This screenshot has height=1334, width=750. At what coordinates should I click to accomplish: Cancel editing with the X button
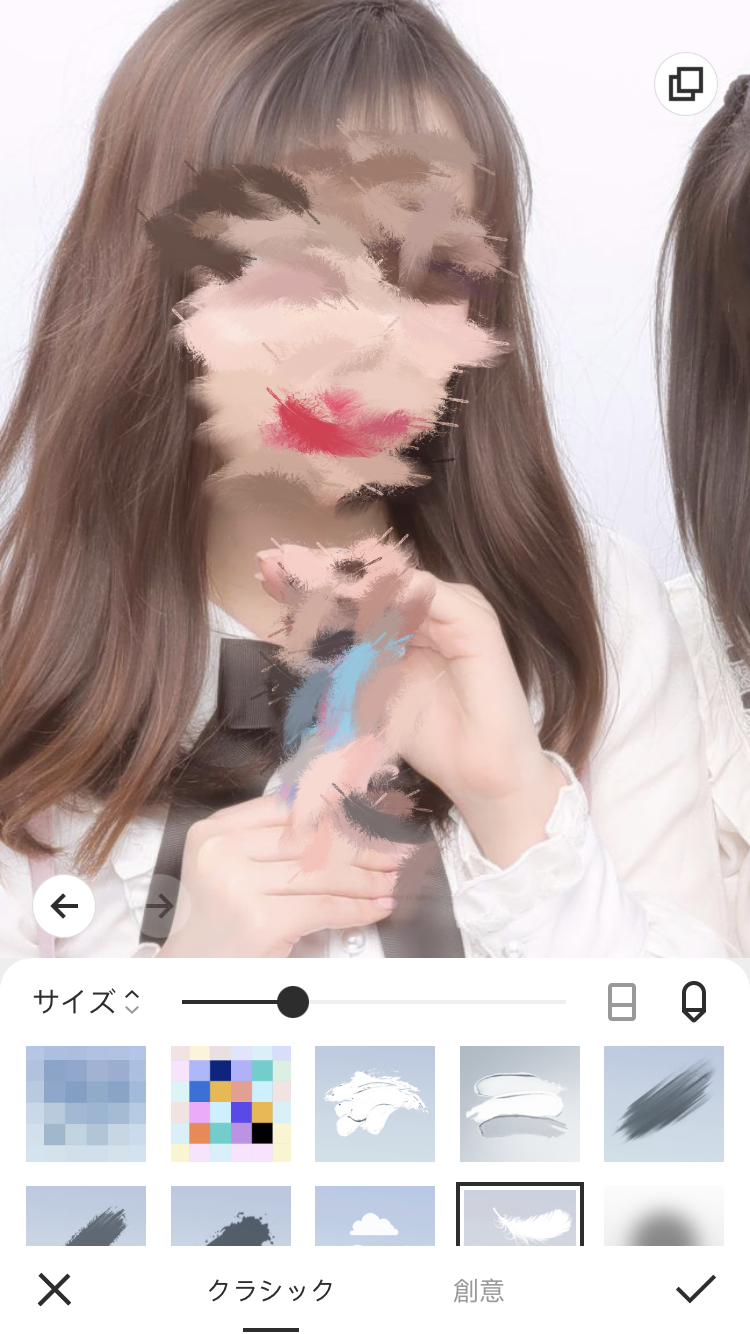[x=55, y=1290]
